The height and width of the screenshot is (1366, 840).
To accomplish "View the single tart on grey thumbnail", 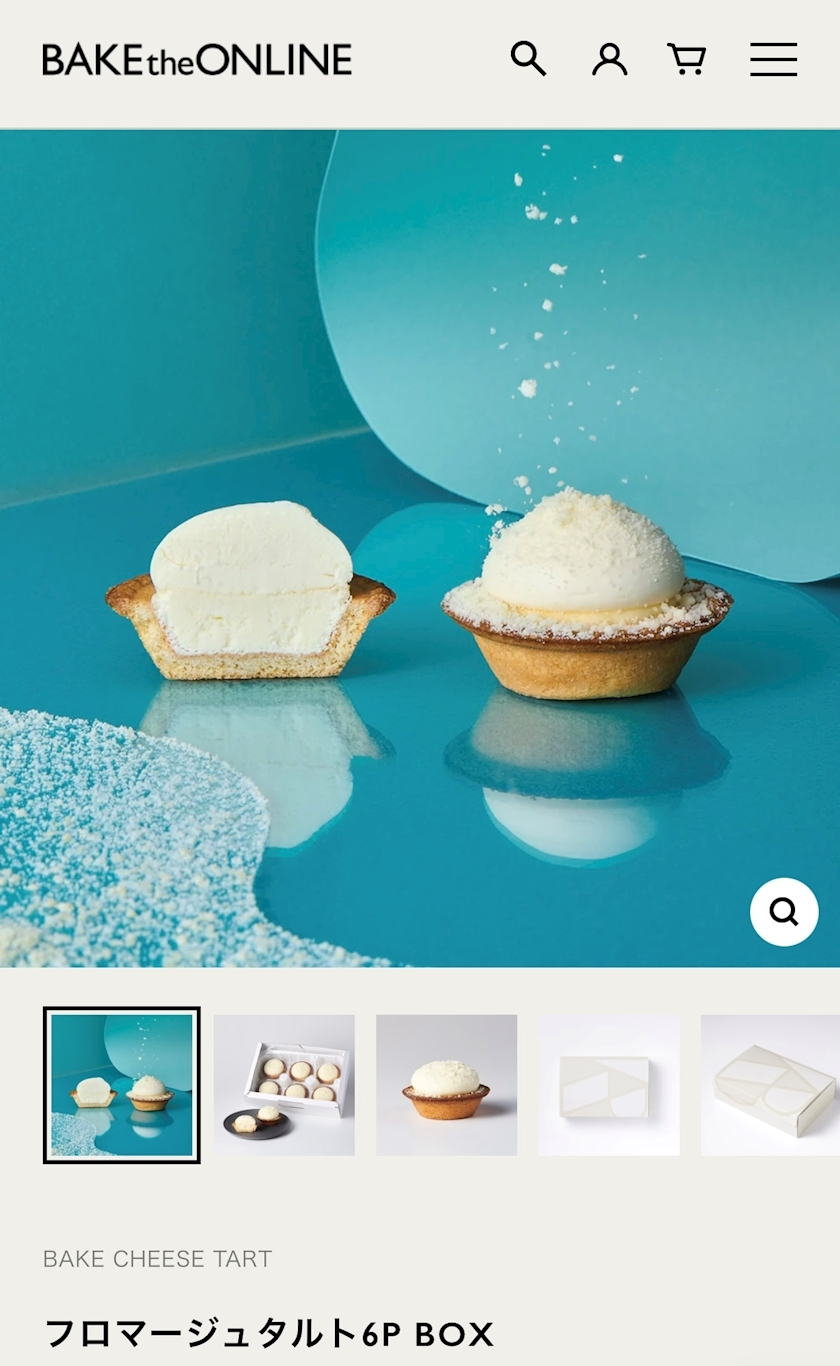I will (446, 1085).
